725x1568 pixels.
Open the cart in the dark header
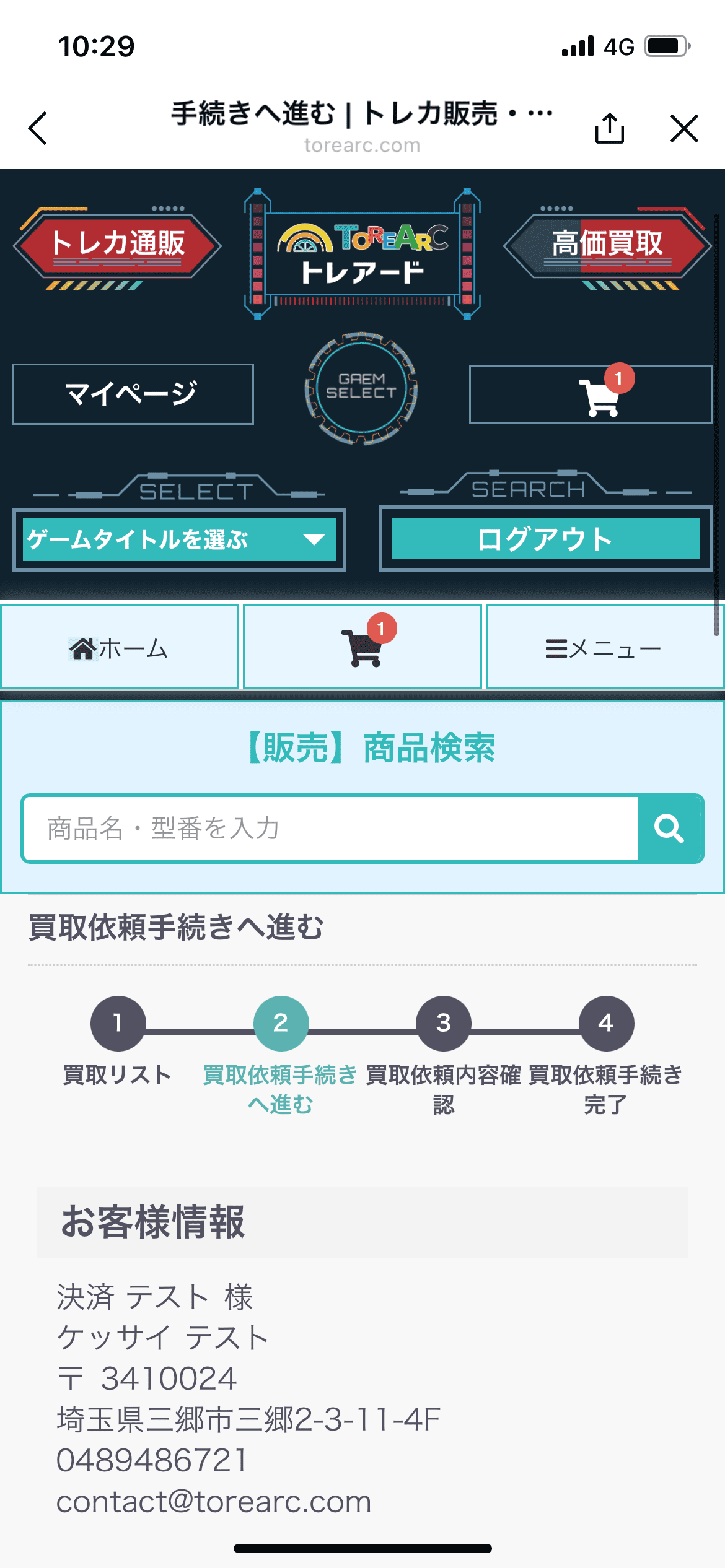tap(591, 394)
